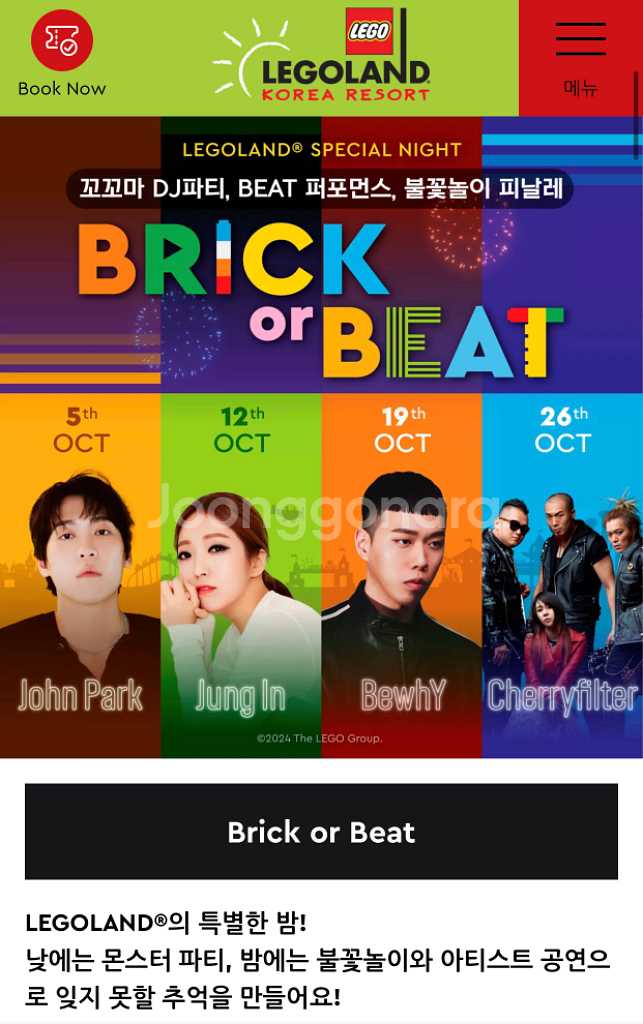Viewport: 643px width, 1024px height.
Task: Tap the Book Now ticket icon
Action: pyautogui.click(x=62, y=41)
